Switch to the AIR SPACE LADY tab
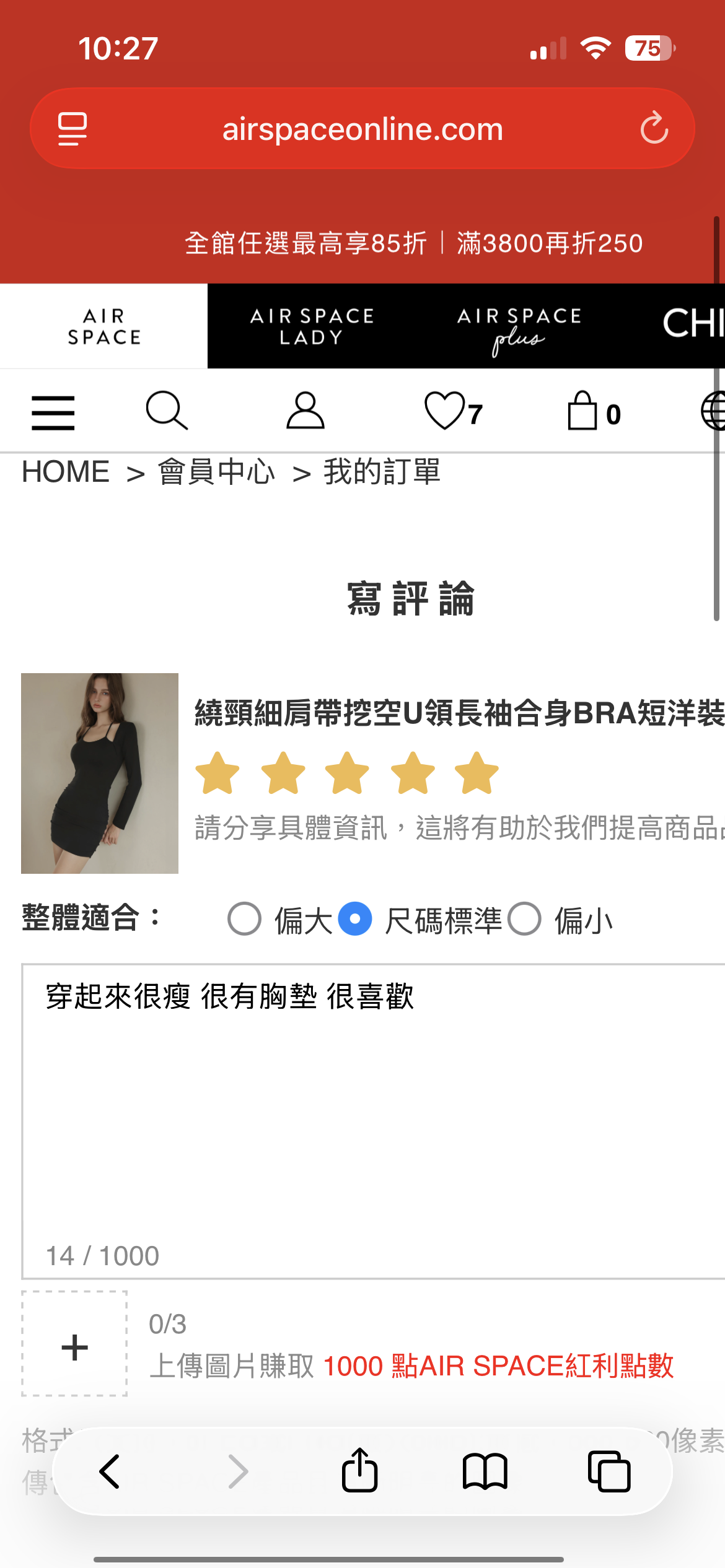Viewport: 725px width, 1568px height. pyautogui.click(x=312, y=326)
